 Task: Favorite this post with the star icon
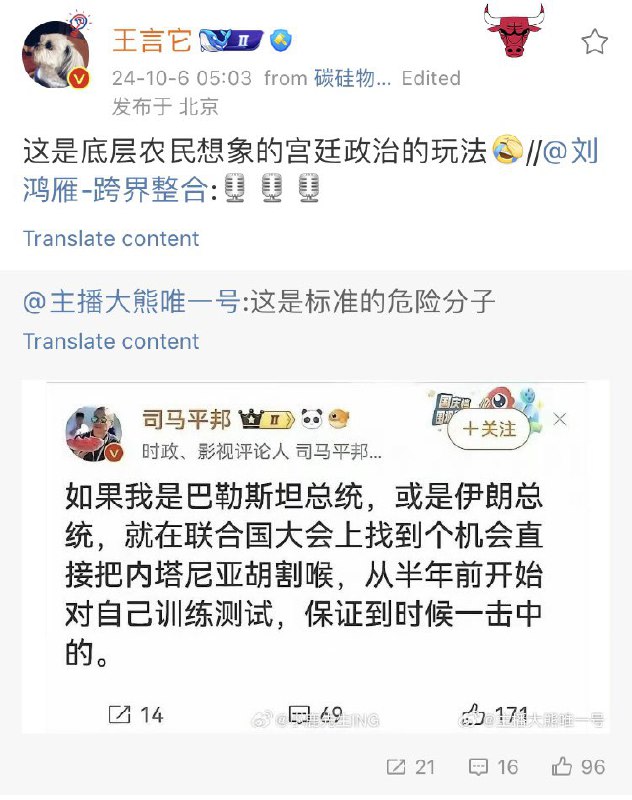(594, 41)
